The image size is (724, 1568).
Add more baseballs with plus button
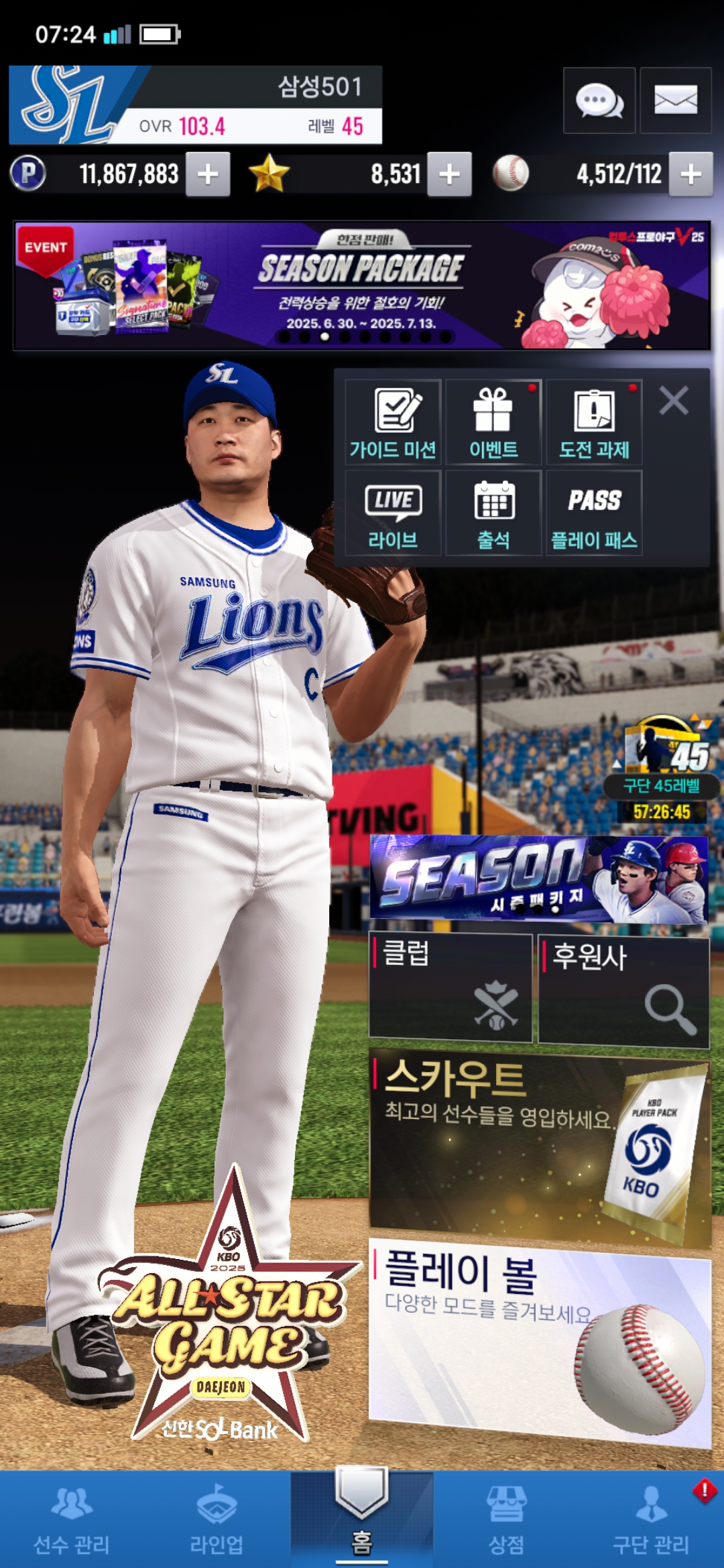point(690,174)
